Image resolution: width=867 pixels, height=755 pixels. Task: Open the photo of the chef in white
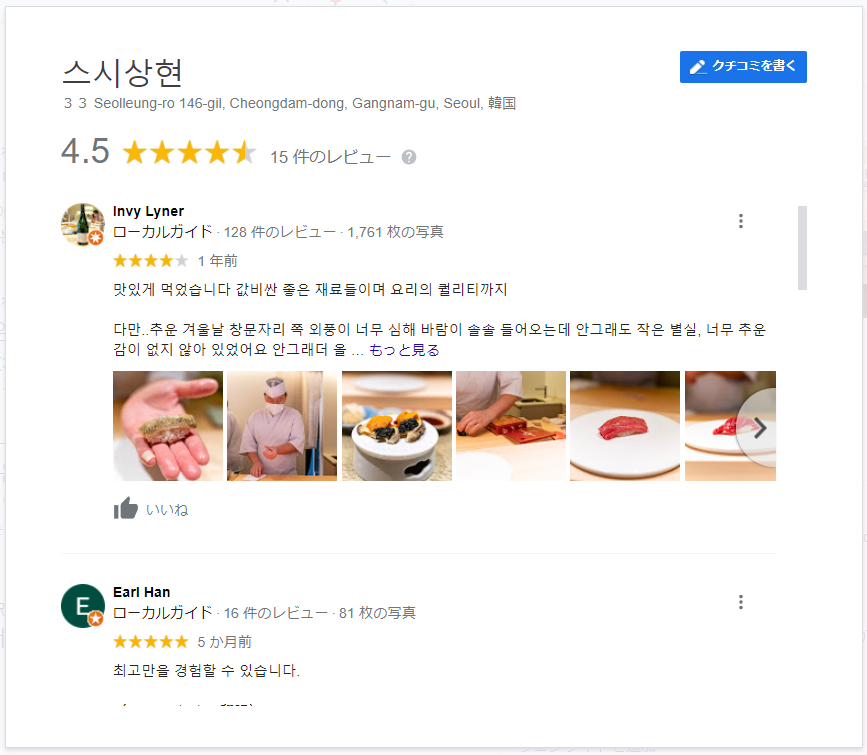coord(282,426)
